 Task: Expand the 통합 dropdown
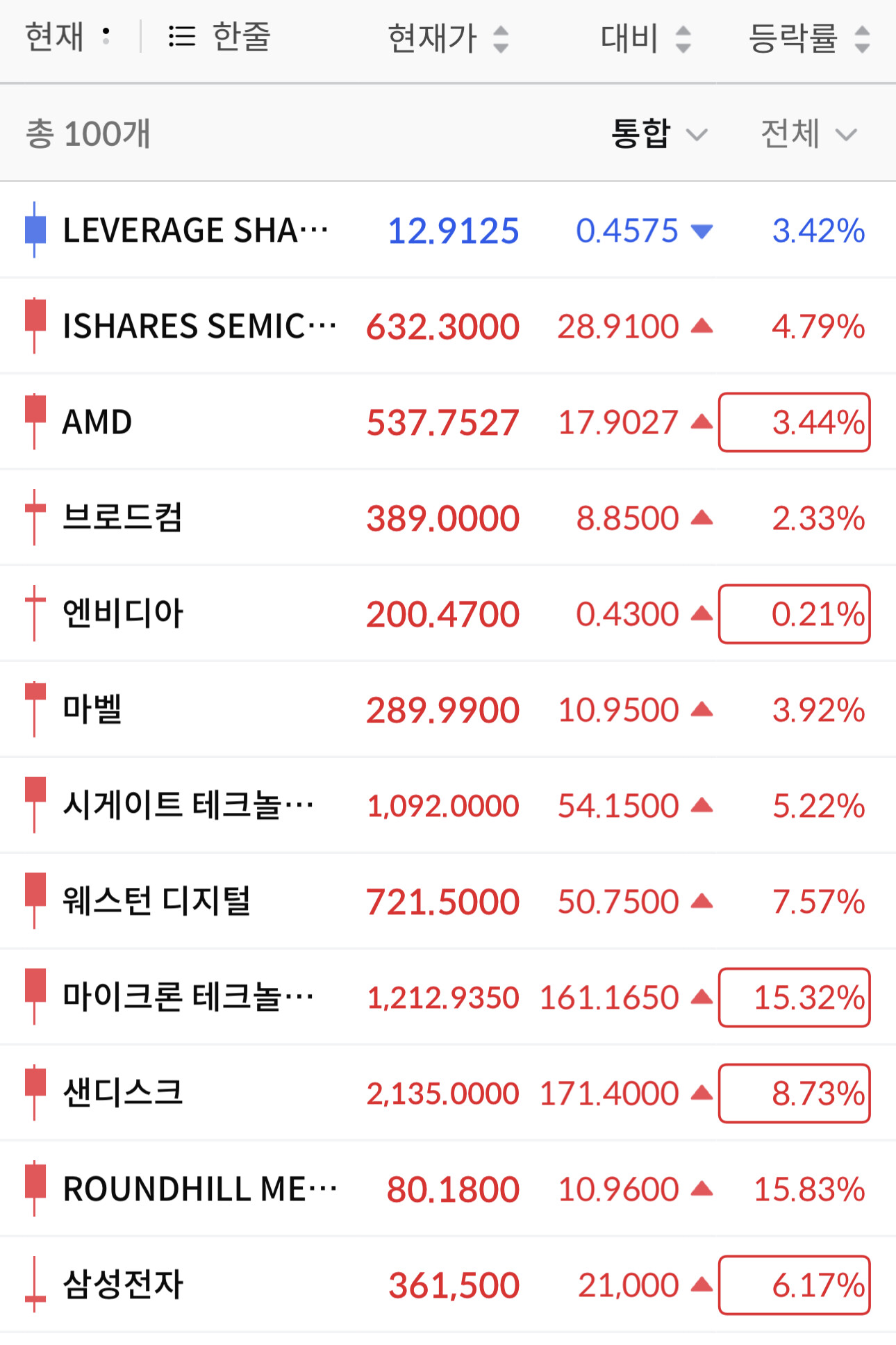click(x=659, y=133)
